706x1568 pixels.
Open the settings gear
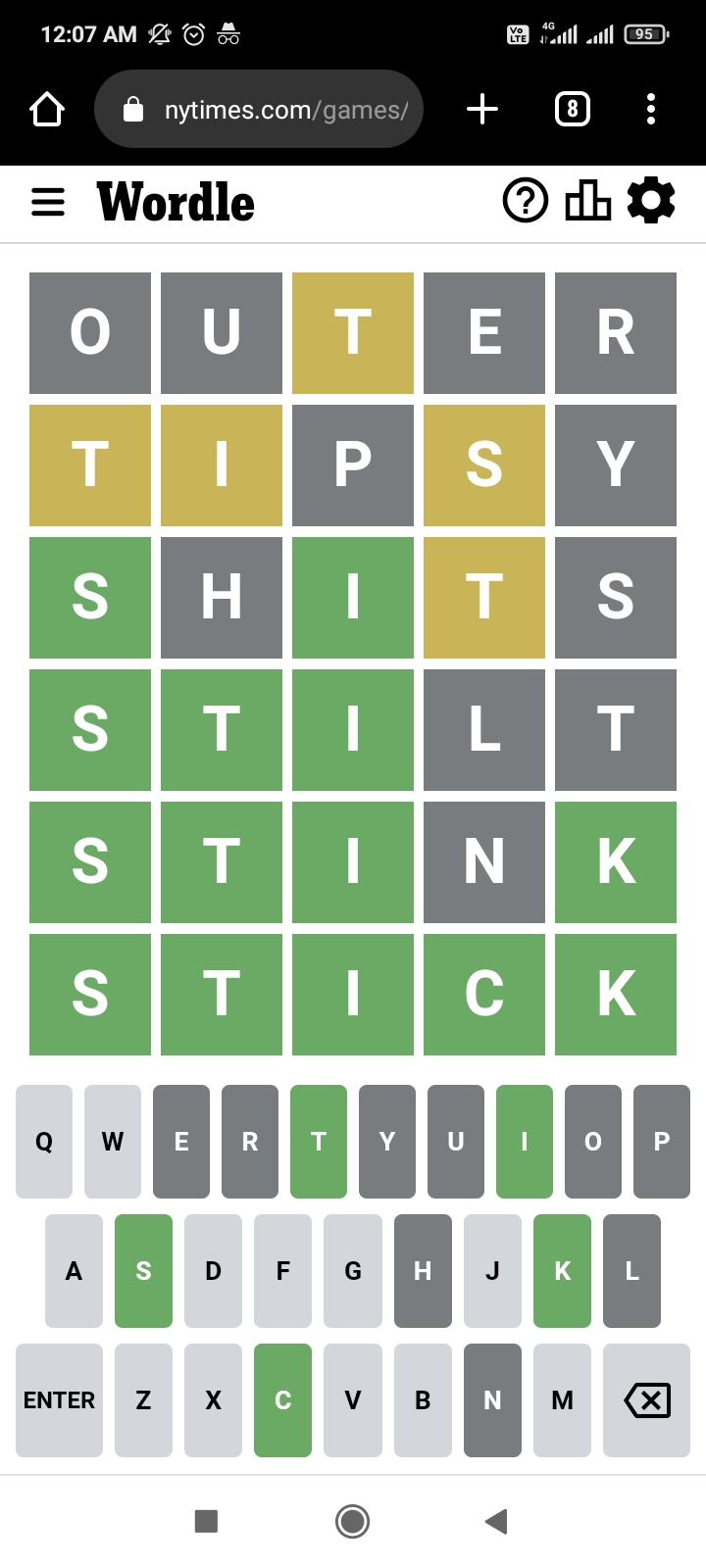point(651,200)
